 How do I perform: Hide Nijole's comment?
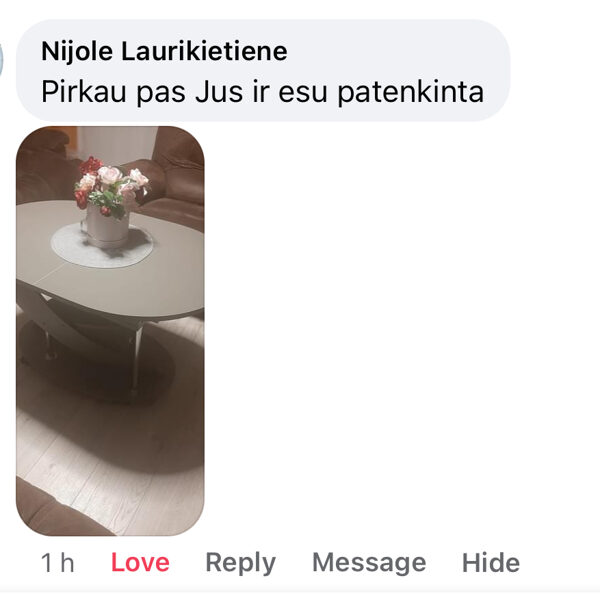click(490, 563)
